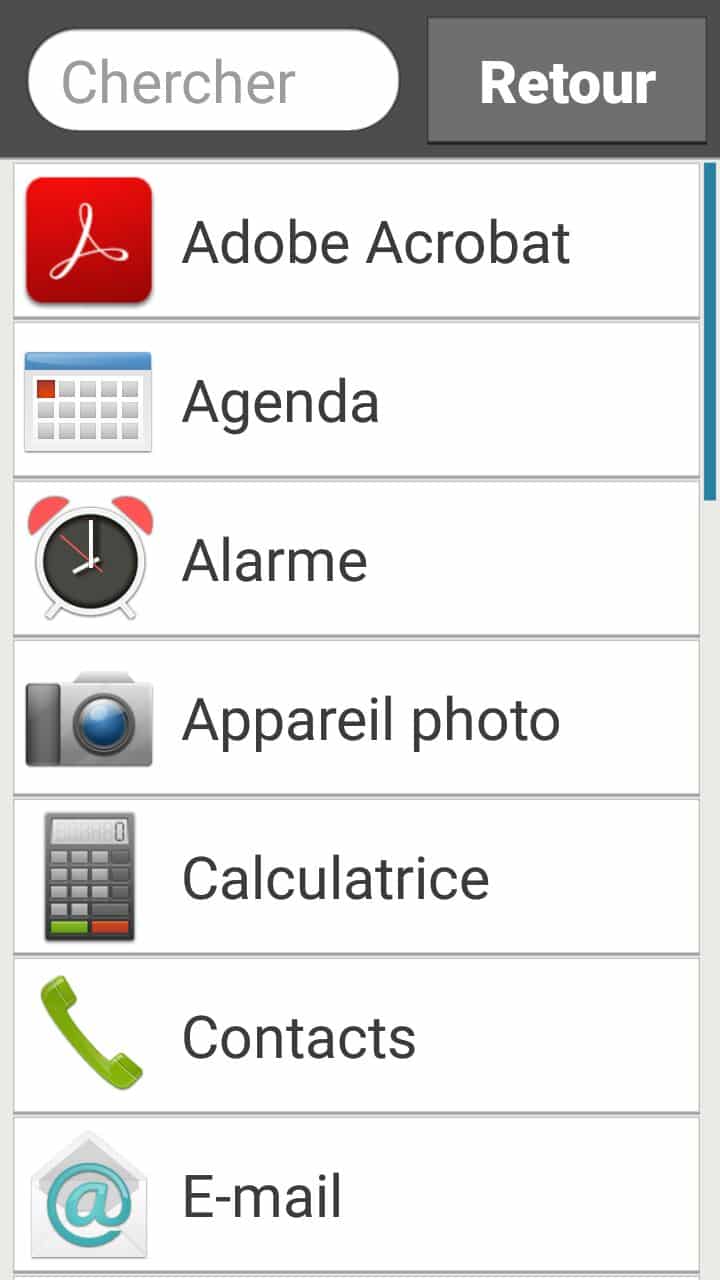This screenshot has height=1280, width=720.
Task: Select Contacts in the app list
Action: (356, 1036)
